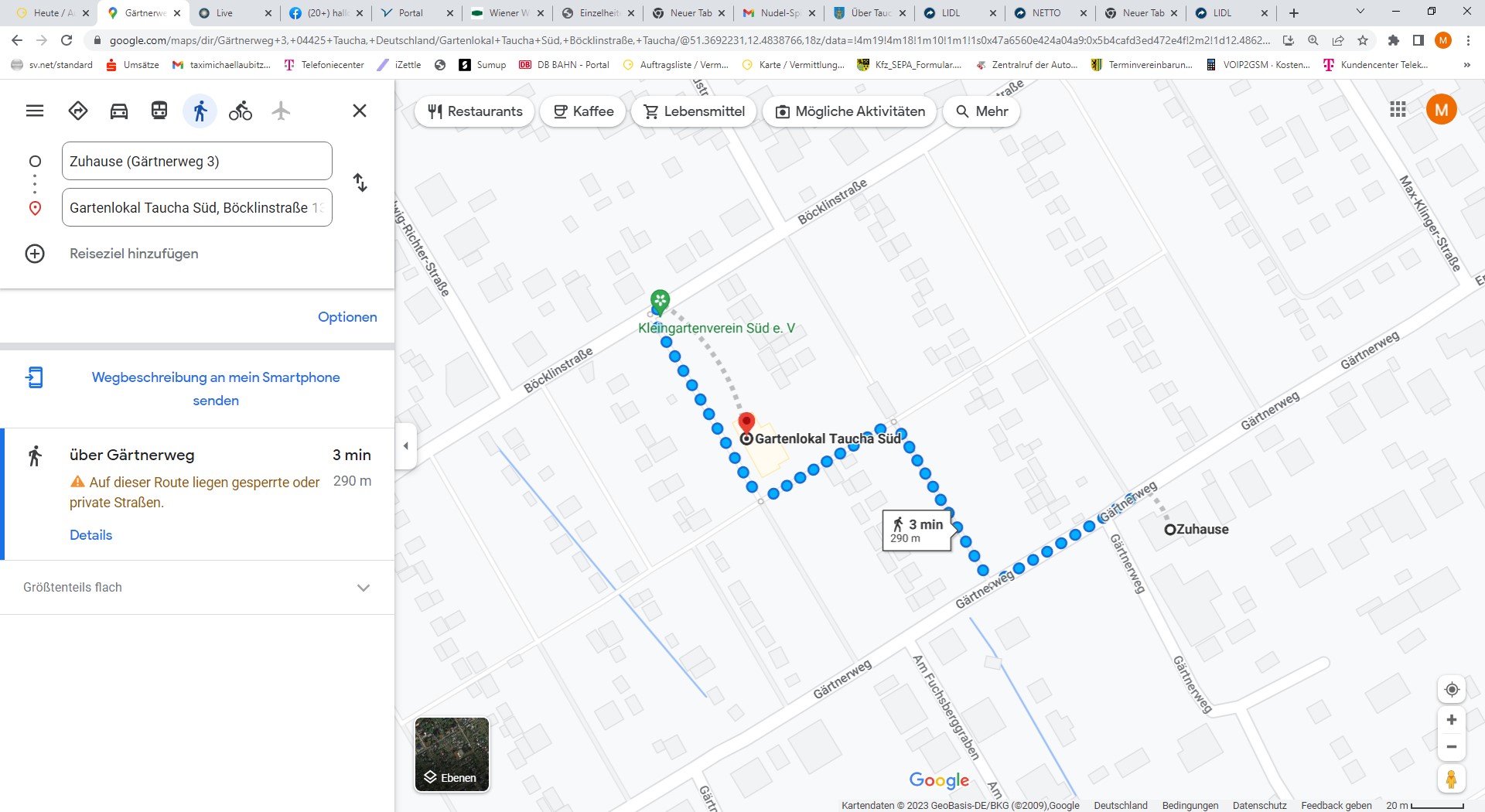The image size is (1485, 812).
Task: Show Lebensmittel stores chip
Action: point(695,111)
